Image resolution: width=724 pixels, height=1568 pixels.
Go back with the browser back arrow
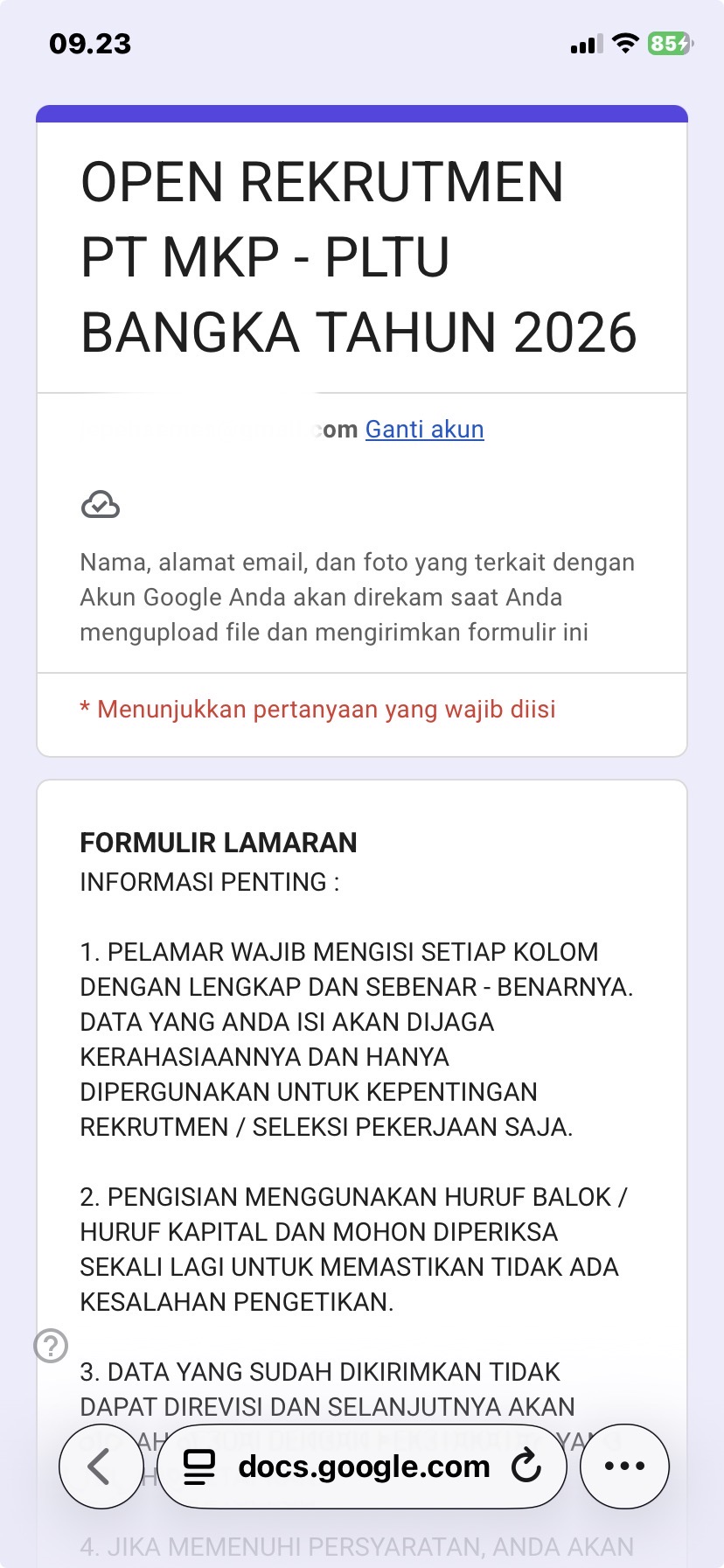[101, 1466]
